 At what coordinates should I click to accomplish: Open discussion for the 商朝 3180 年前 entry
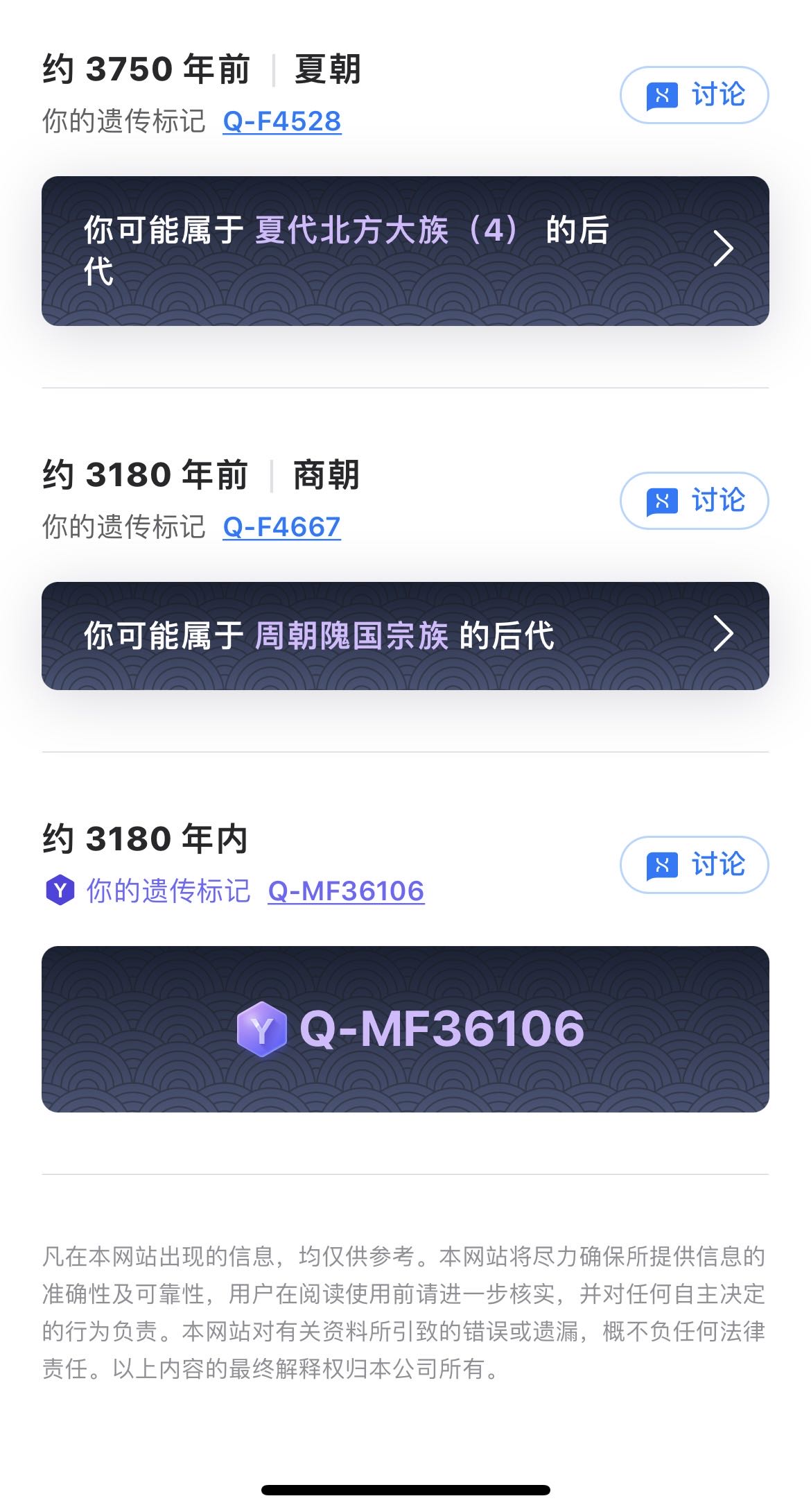(694, 501)
